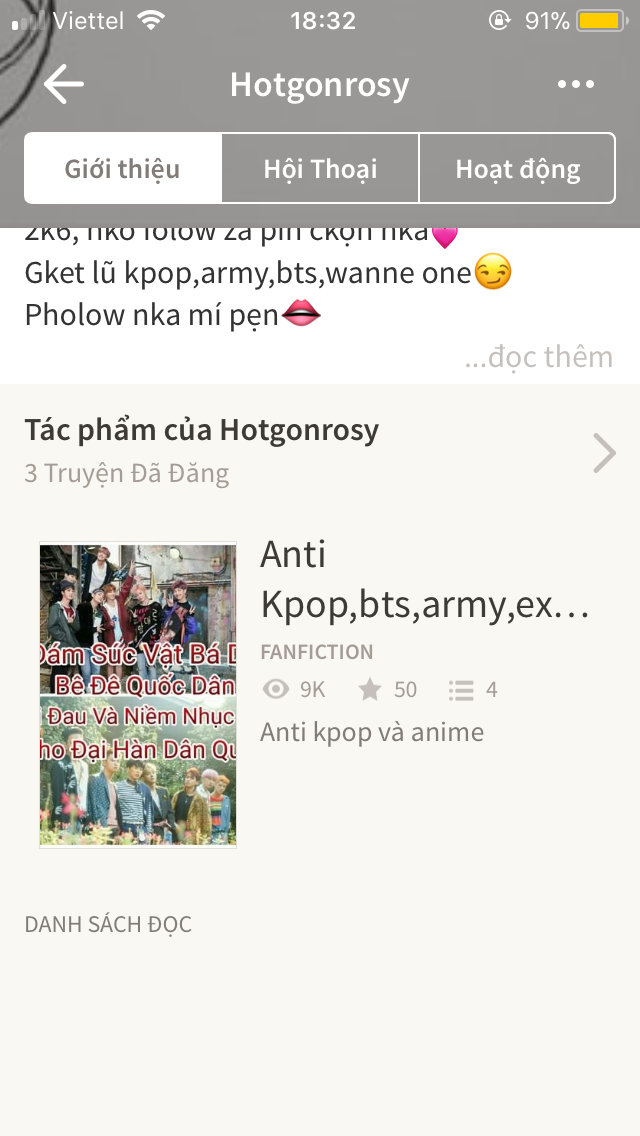Switch to the Hoạt động tab
This screenshot has width=640, height=1136.
tap(518, 168)
